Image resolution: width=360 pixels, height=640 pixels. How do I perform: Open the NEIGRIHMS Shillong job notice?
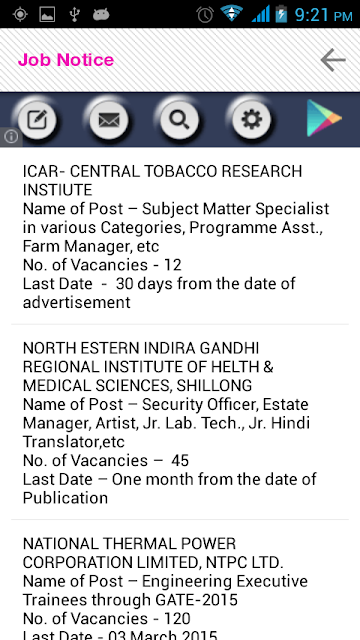[180, 423]
